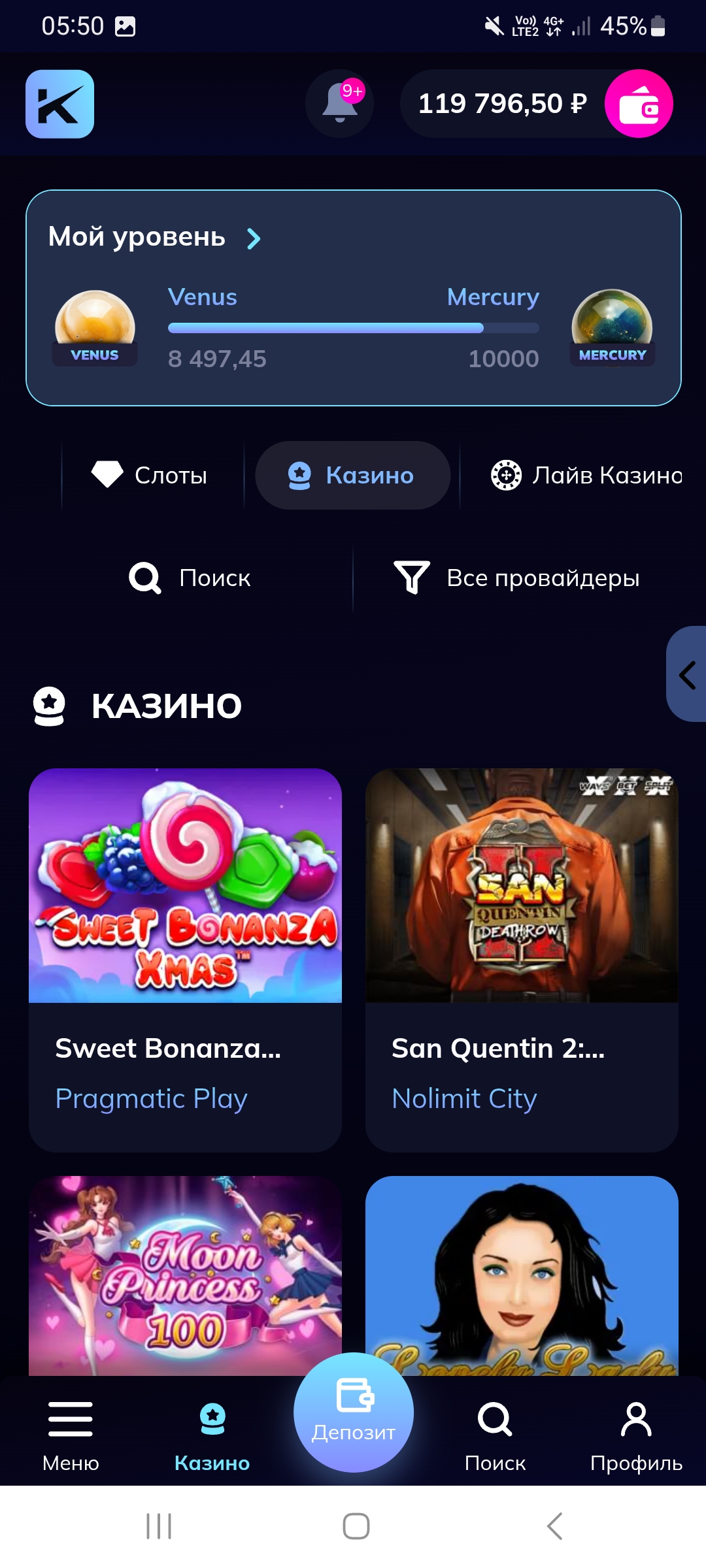Open the notifications bell
The image size is (706, 1568).
click(339, 103)
